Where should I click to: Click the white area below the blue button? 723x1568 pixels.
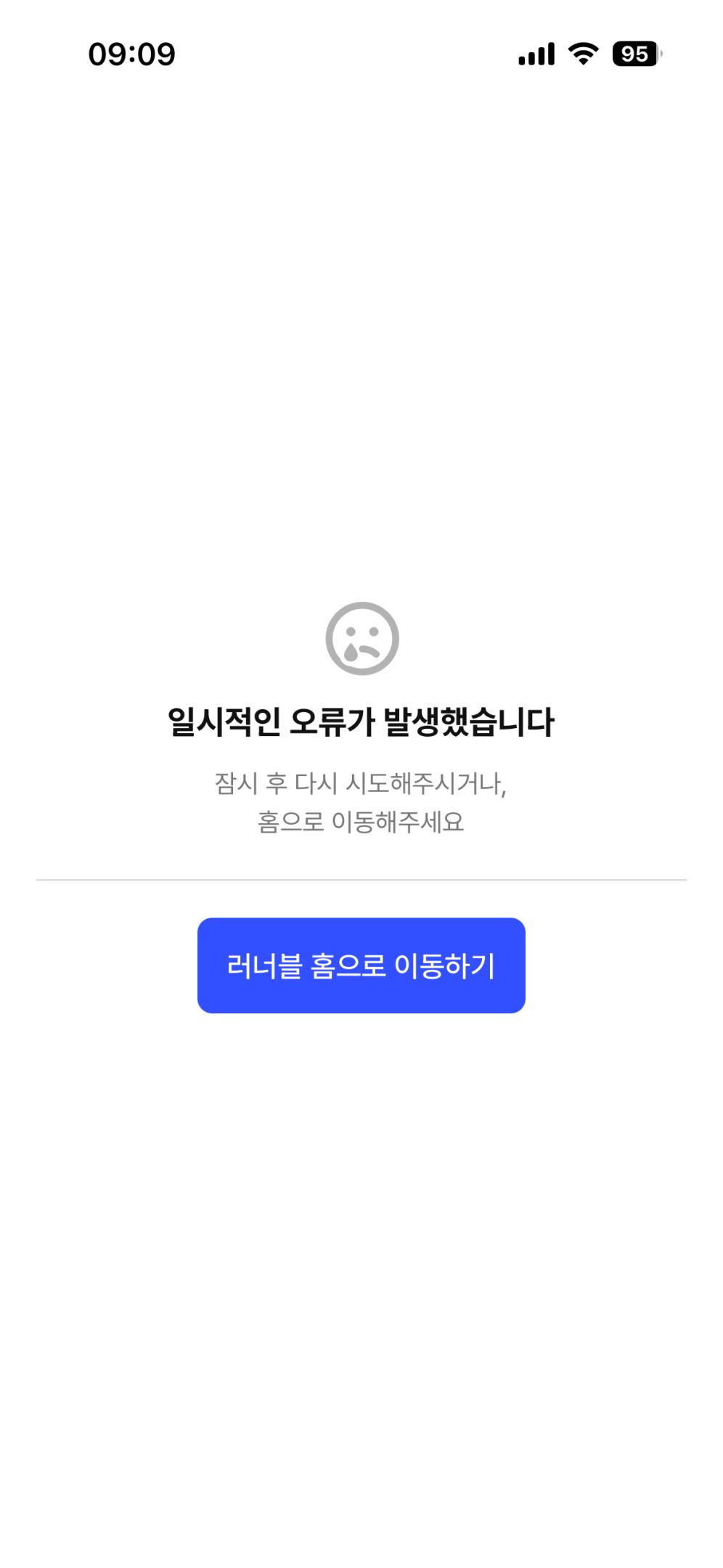[x=361, y=1161]
